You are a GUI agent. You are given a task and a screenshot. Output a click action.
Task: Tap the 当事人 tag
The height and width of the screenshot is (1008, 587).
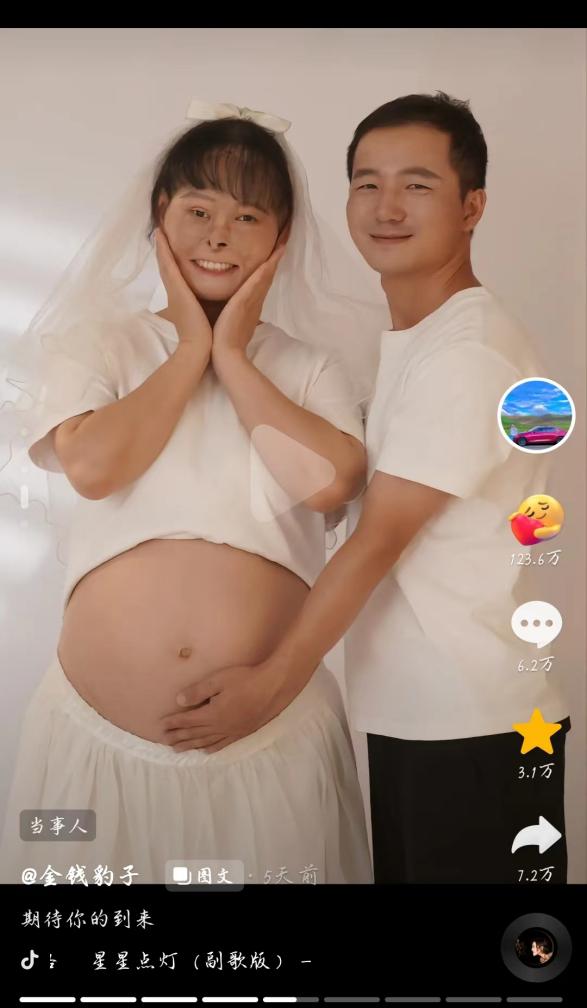(58, 825)
